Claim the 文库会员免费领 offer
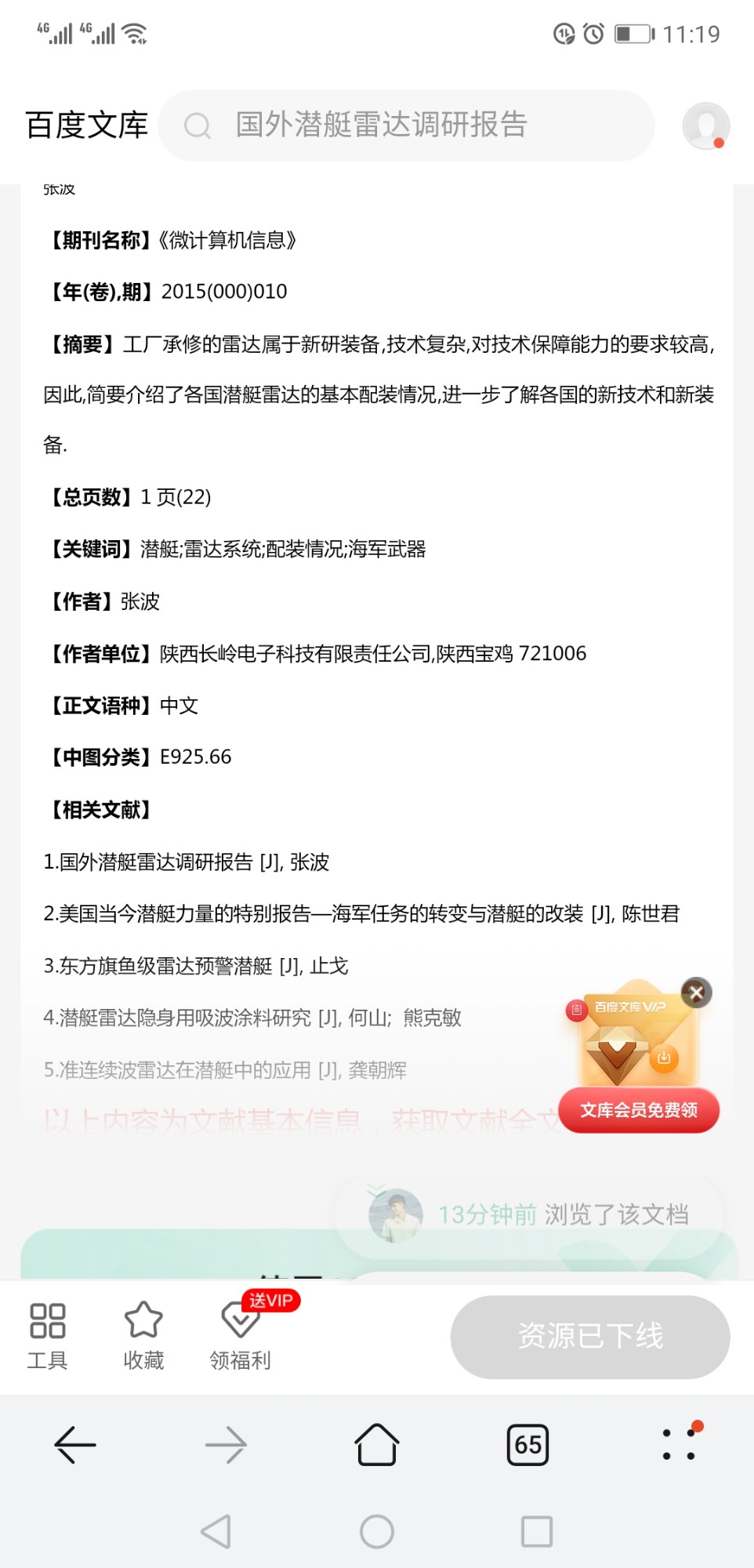Viewport: 754px width, 1568px height. coord(638,1110)
